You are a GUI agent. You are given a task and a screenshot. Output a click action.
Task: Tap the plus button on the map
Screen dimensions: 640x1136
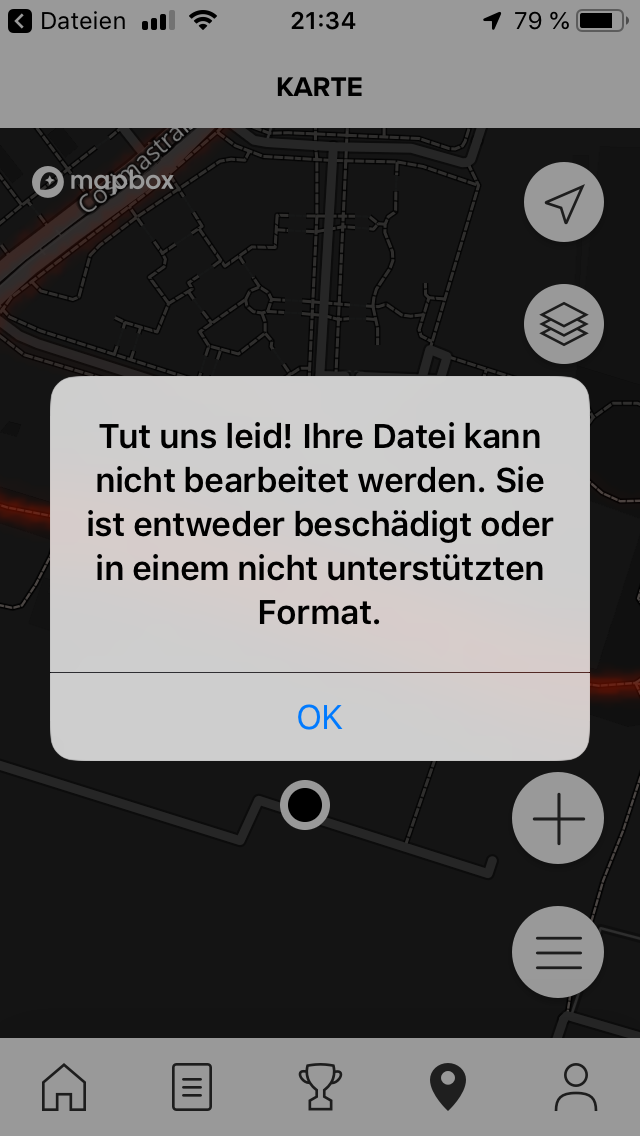(558, 818)
